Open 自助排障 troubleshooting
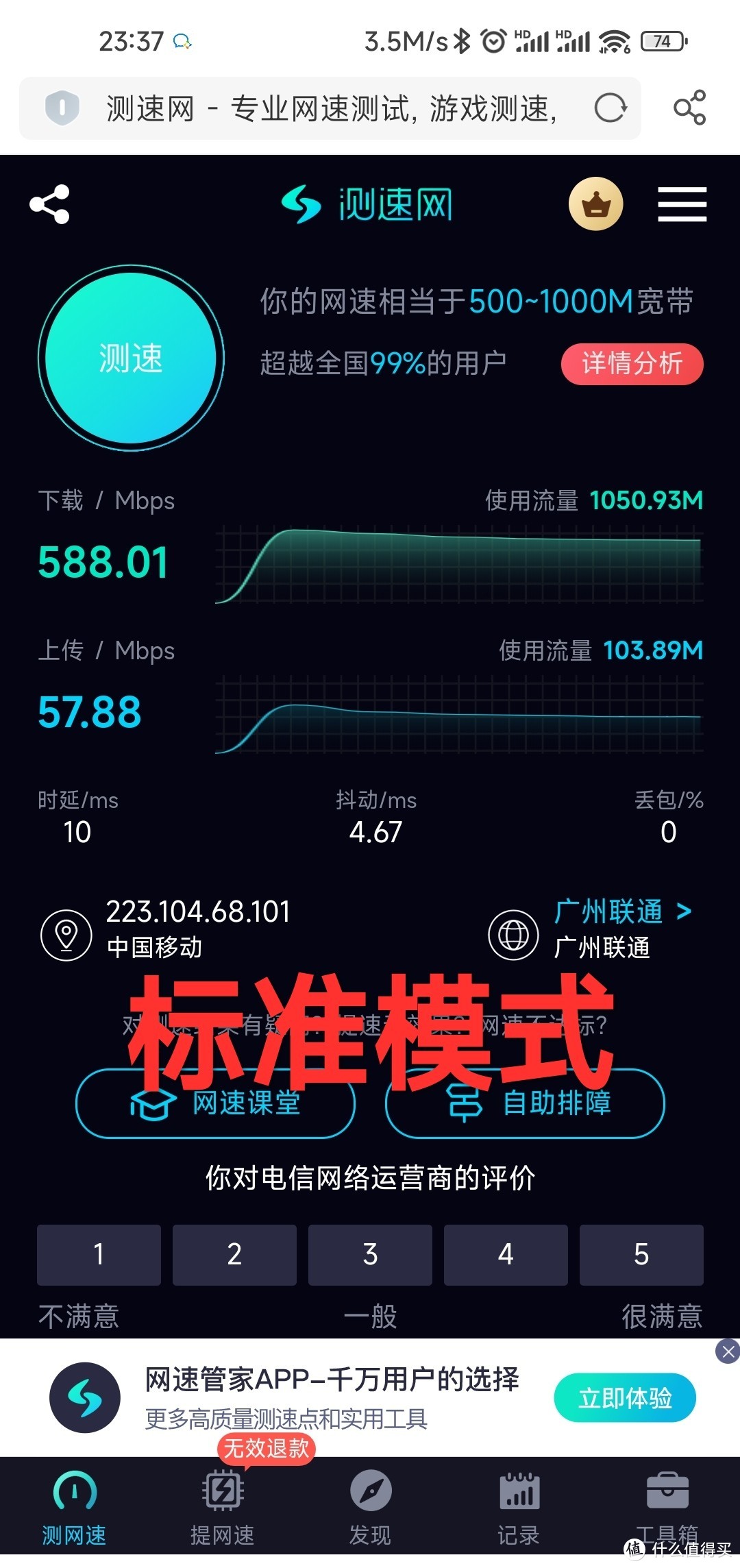The width and height of the screenshot is (740, 1568). point(526,1103)
